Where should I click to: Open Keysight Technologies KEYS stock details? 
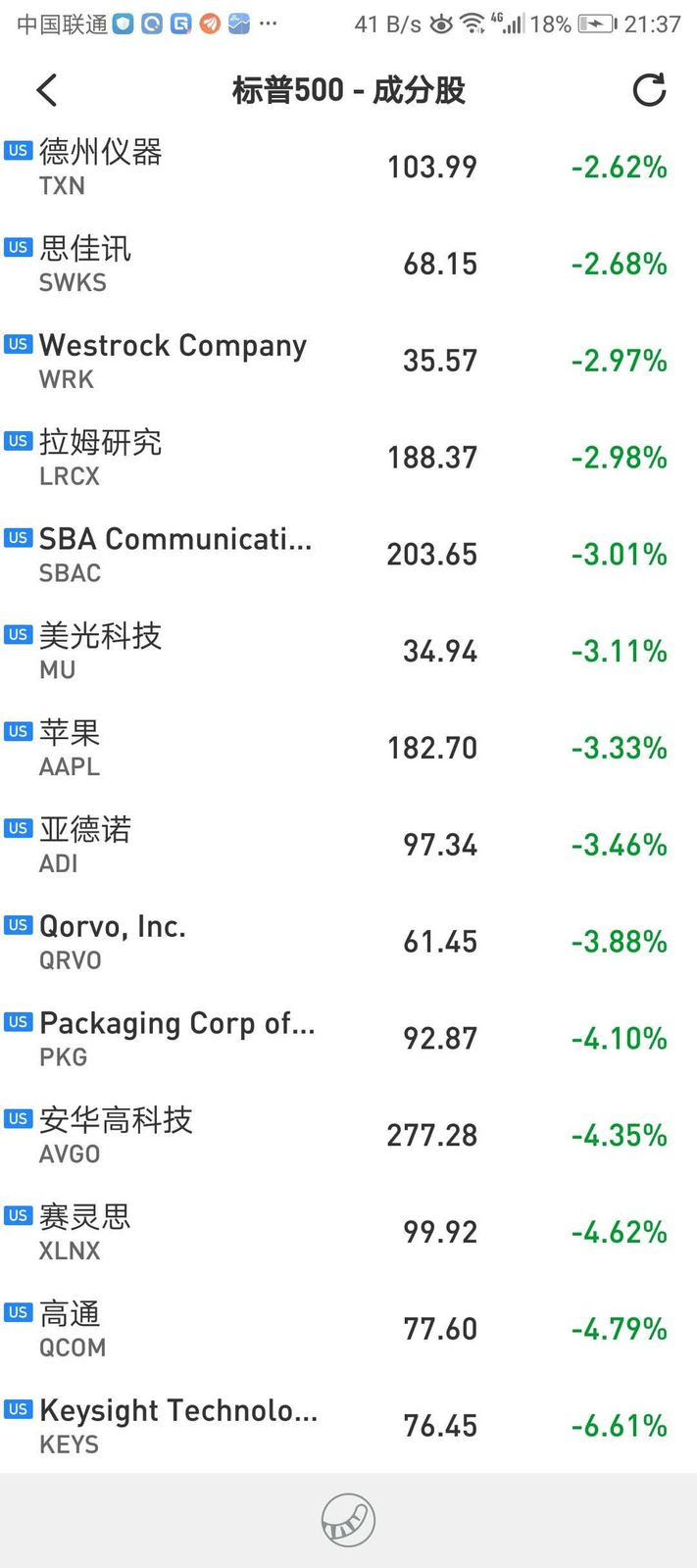pyautogui.click(x=348, y=1427)
